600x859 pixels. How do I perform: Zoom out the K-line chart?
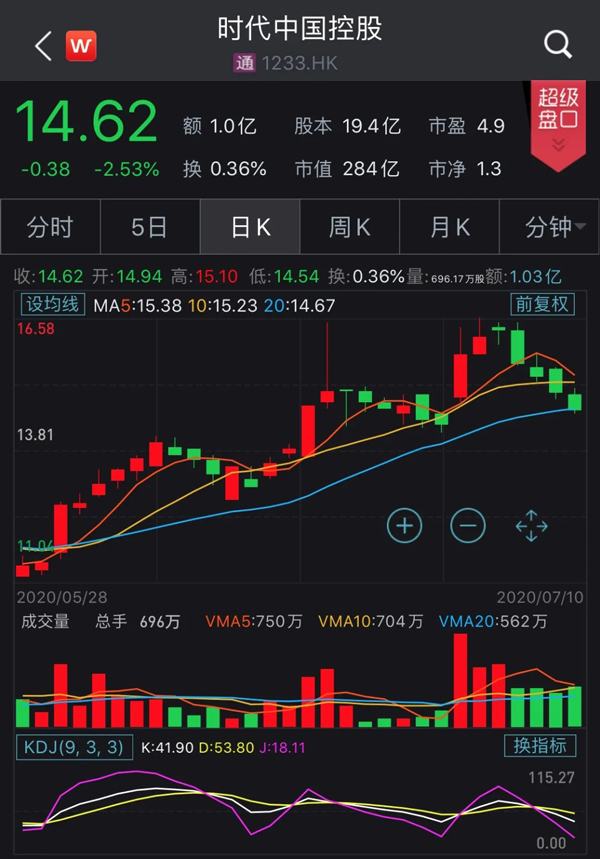[467, 524]
